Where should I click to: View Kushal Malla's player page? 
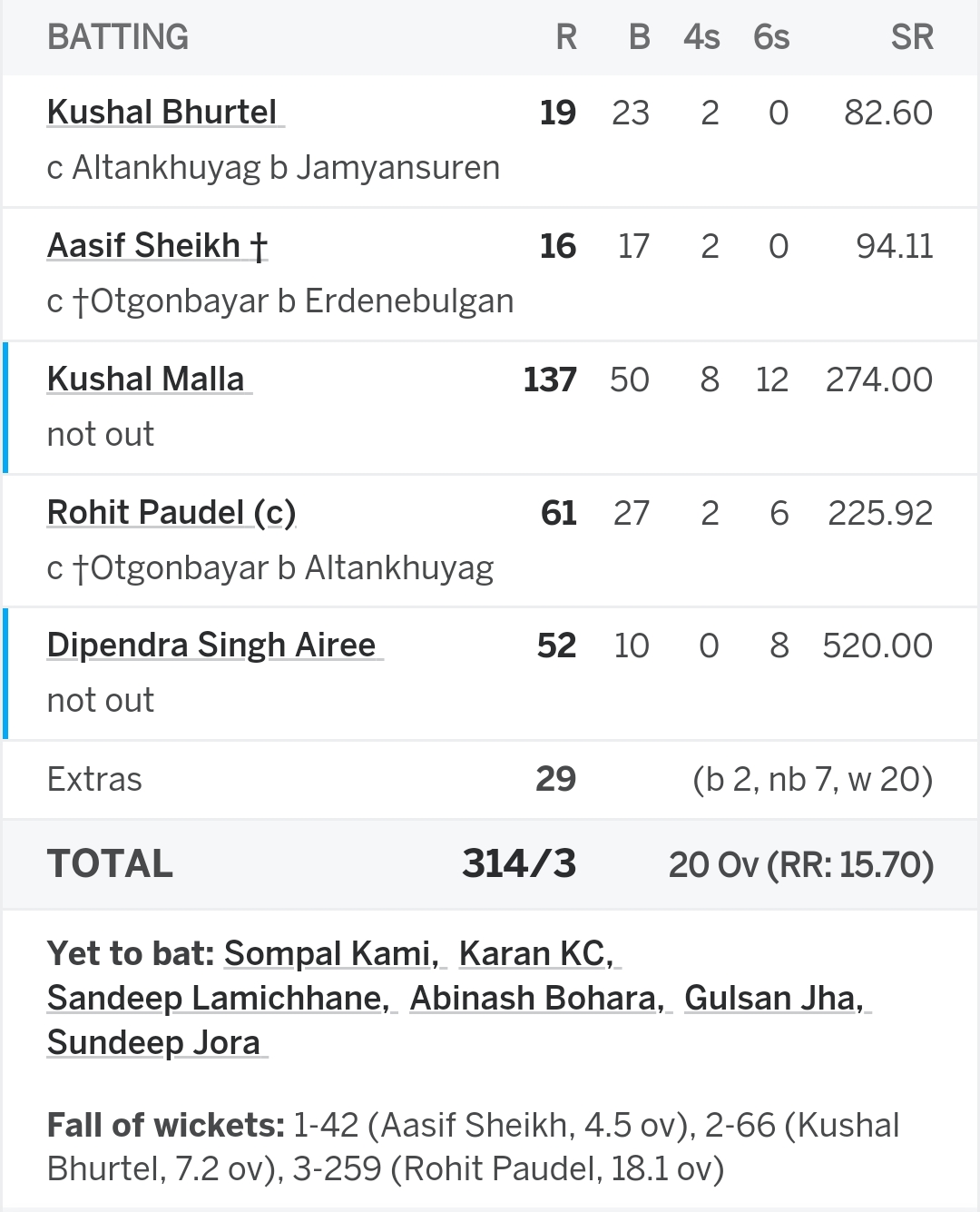(x=145, y=379)
